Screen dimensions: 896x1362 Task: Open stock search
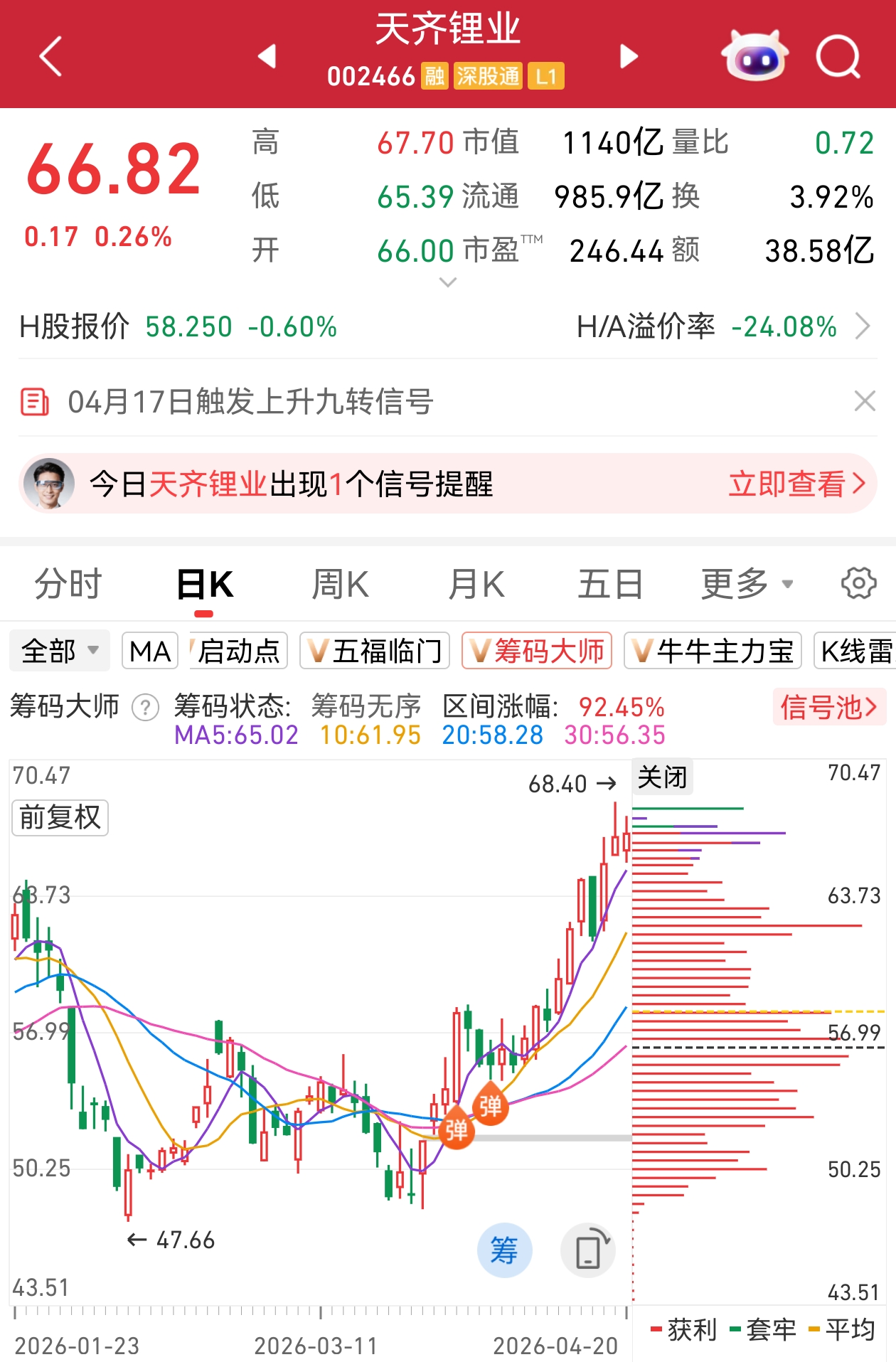(838, 56)
